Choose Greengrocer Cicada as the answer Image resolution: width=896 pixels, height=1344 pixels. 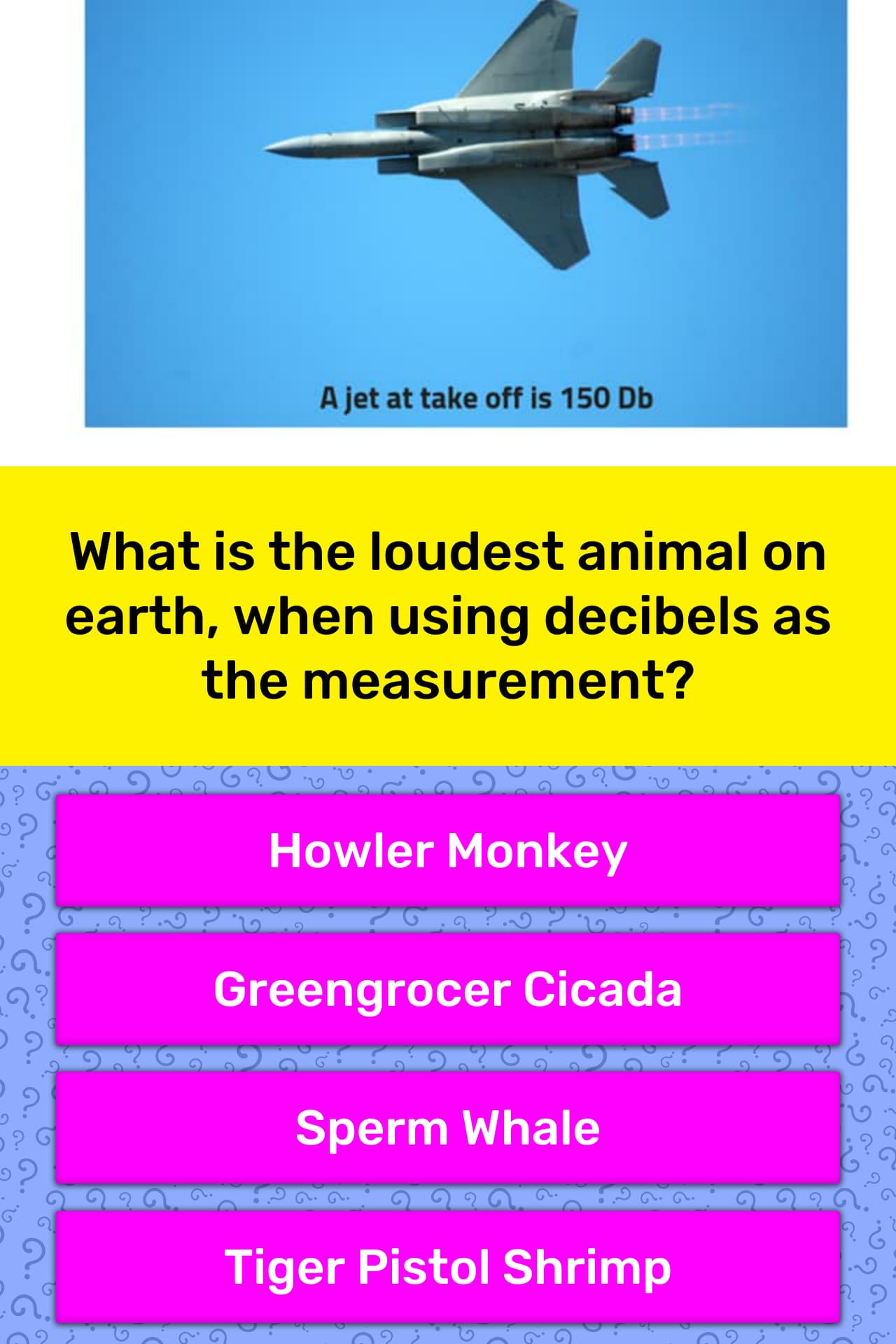[448, 989]
